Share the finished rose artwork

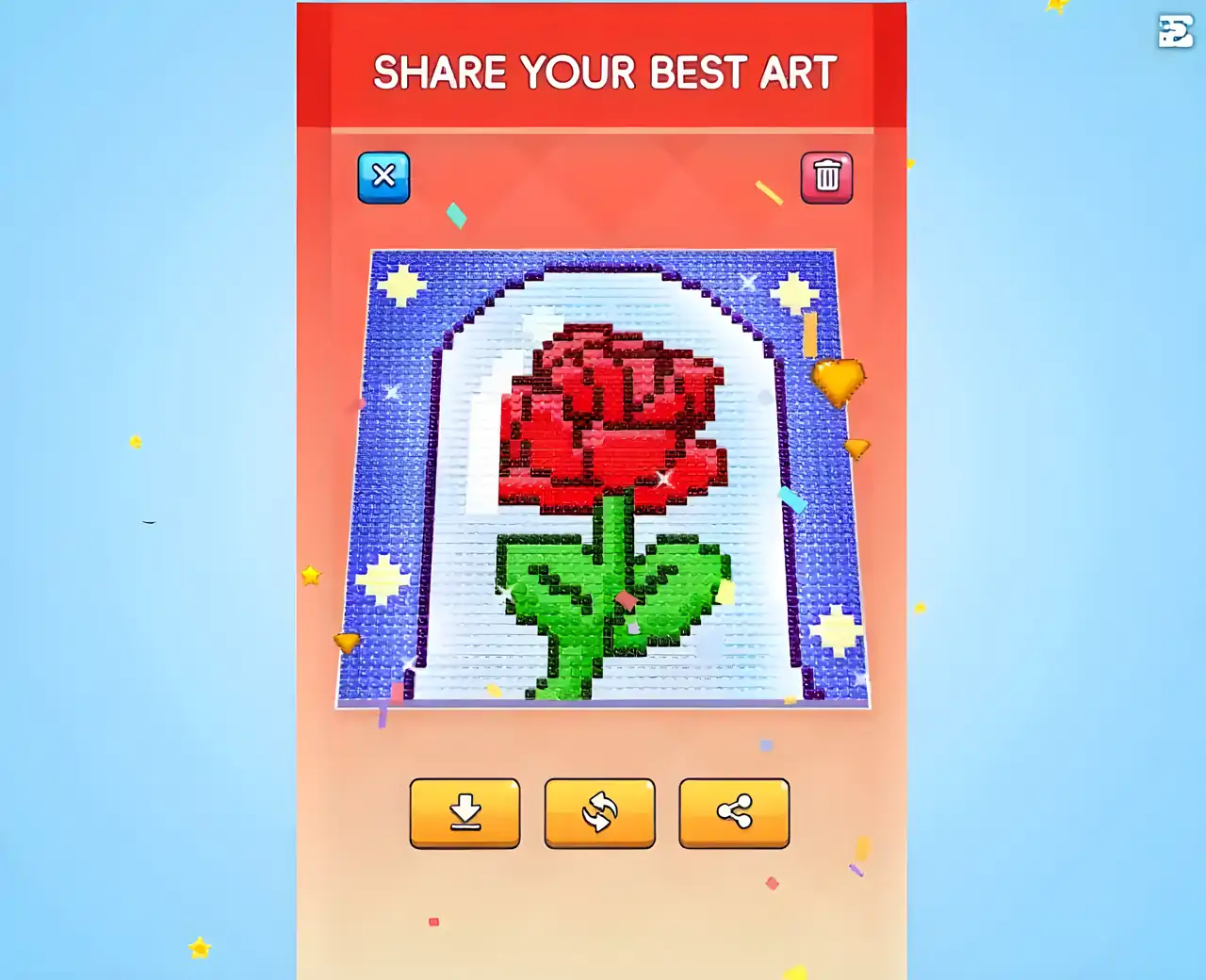tap(734, 812)
